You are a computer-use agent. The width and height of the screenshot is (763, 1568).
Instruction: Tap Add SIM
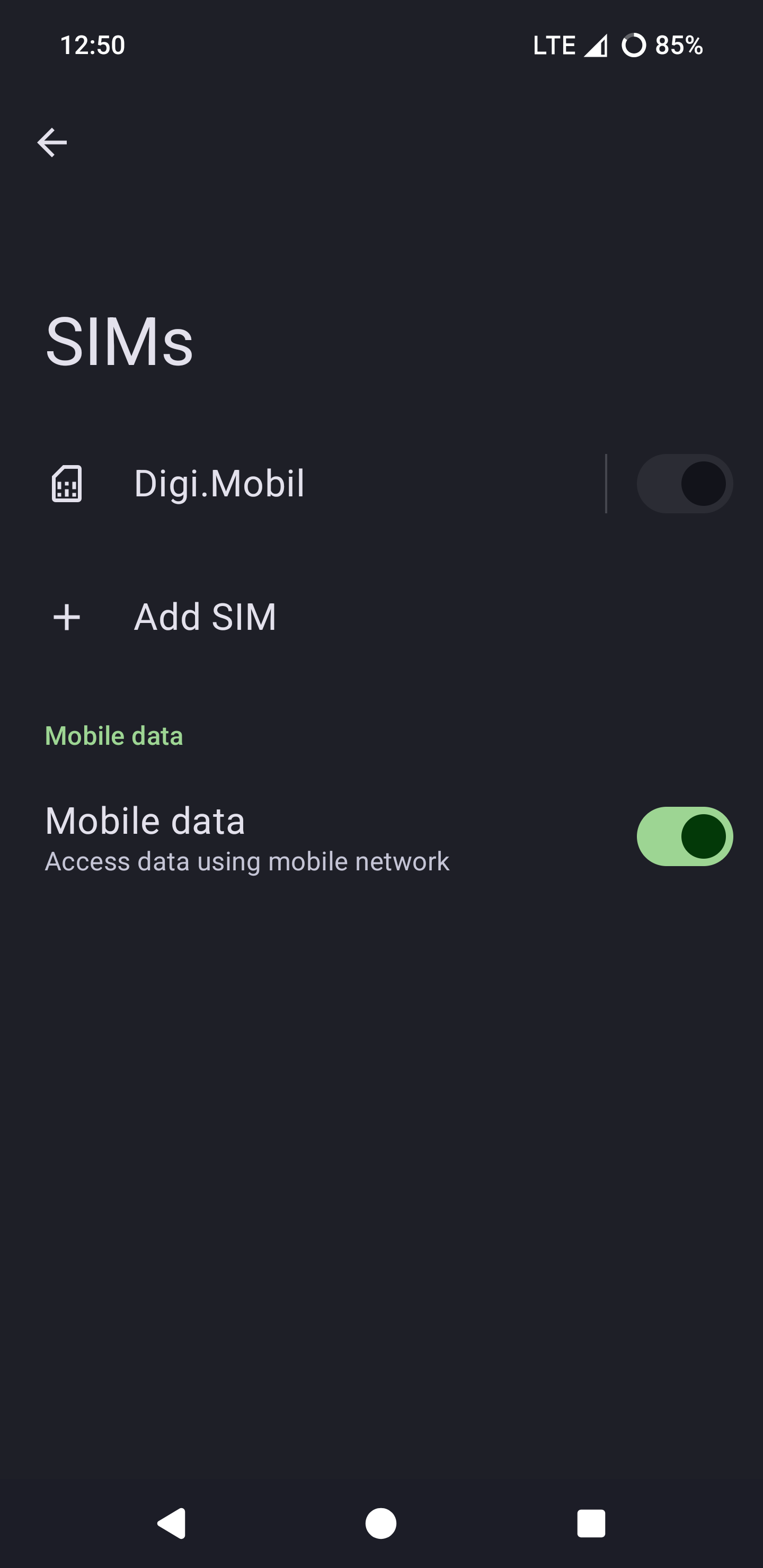point(205,617)
